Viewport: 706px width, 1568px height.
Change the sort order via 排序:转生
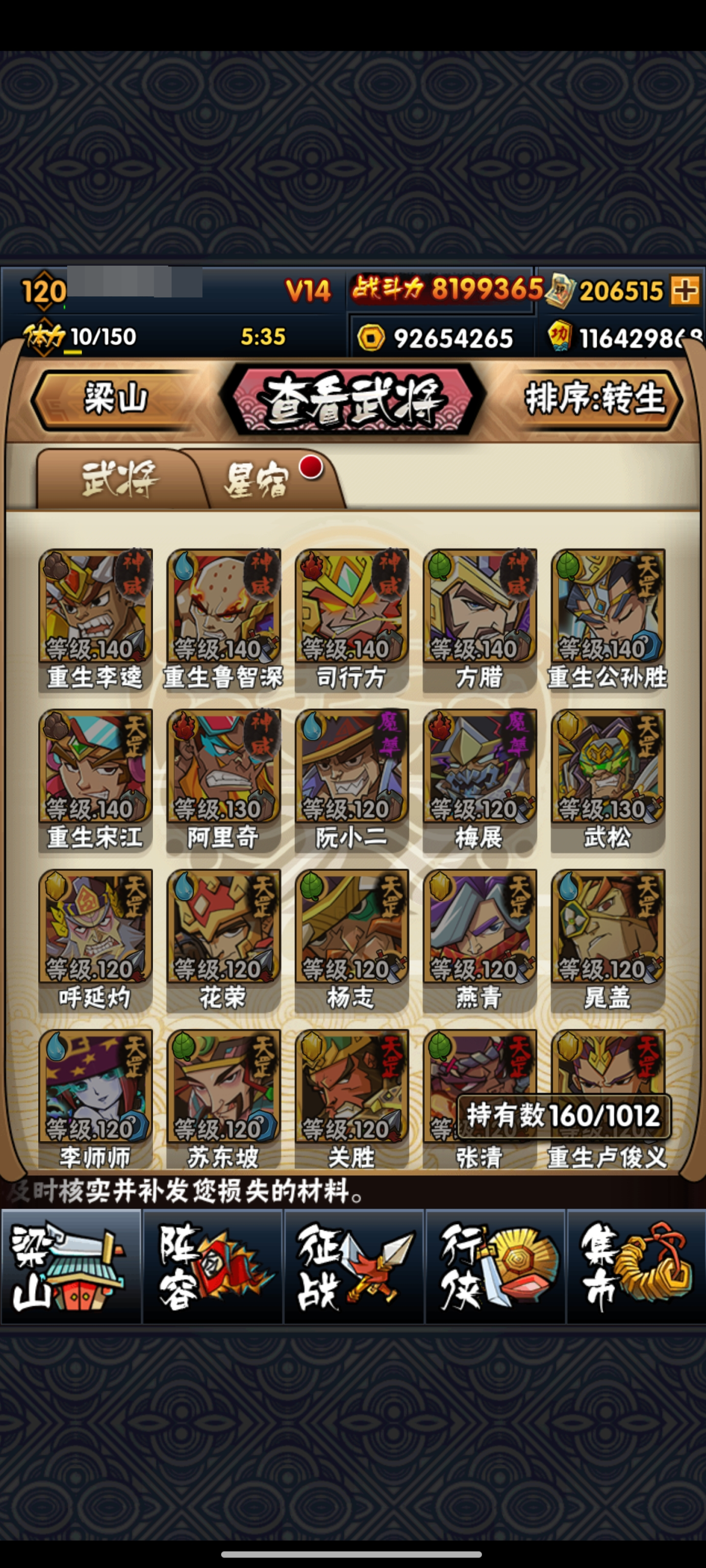[x=594, y=400]
